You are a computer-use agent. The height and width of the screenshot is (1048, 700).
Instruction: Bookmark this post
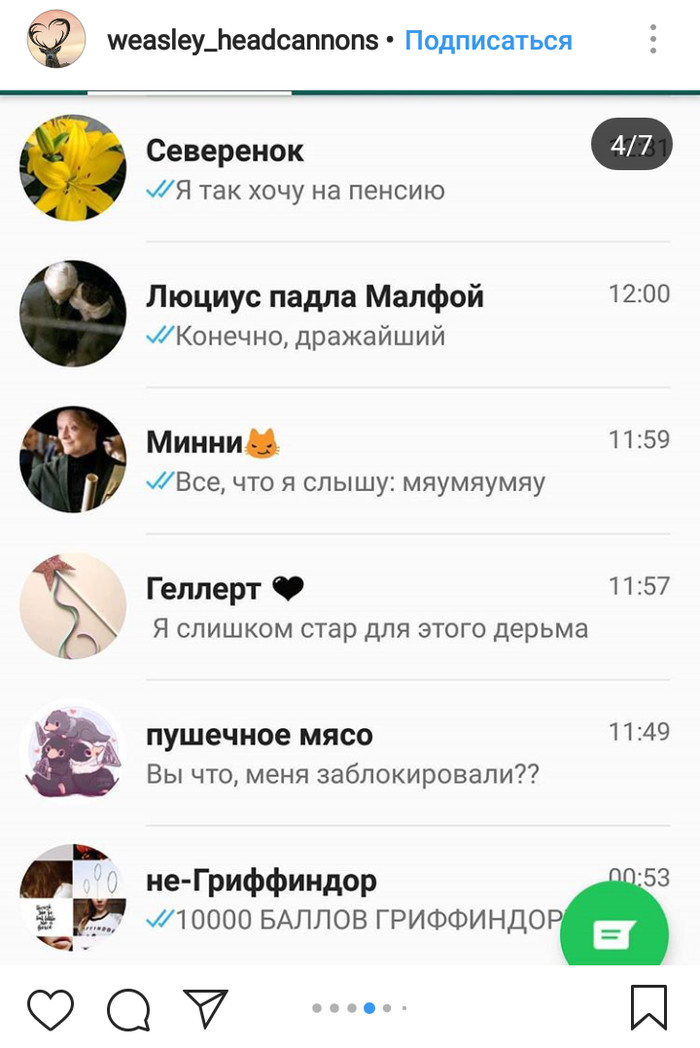point(649,1008)
